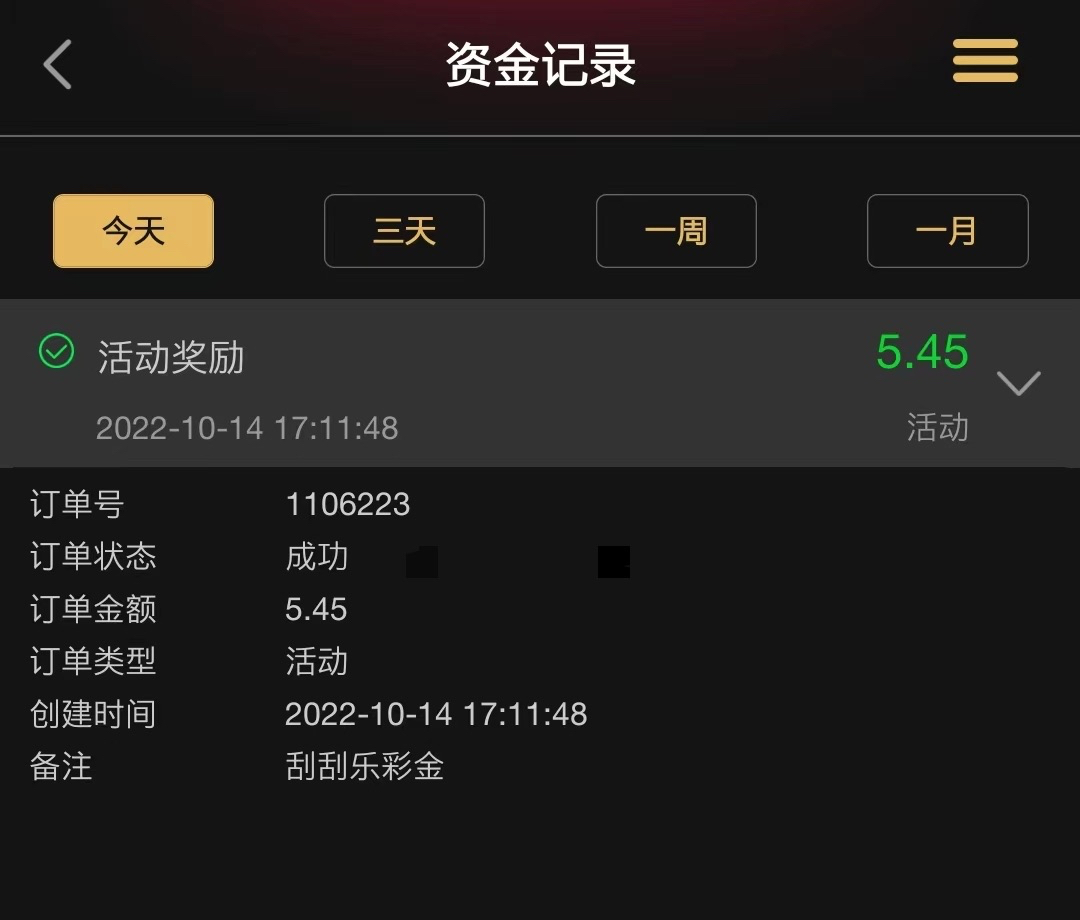This screenshot has height=920, width=1080.
Task: Select the 今天 filter
Action: [133, 231]
